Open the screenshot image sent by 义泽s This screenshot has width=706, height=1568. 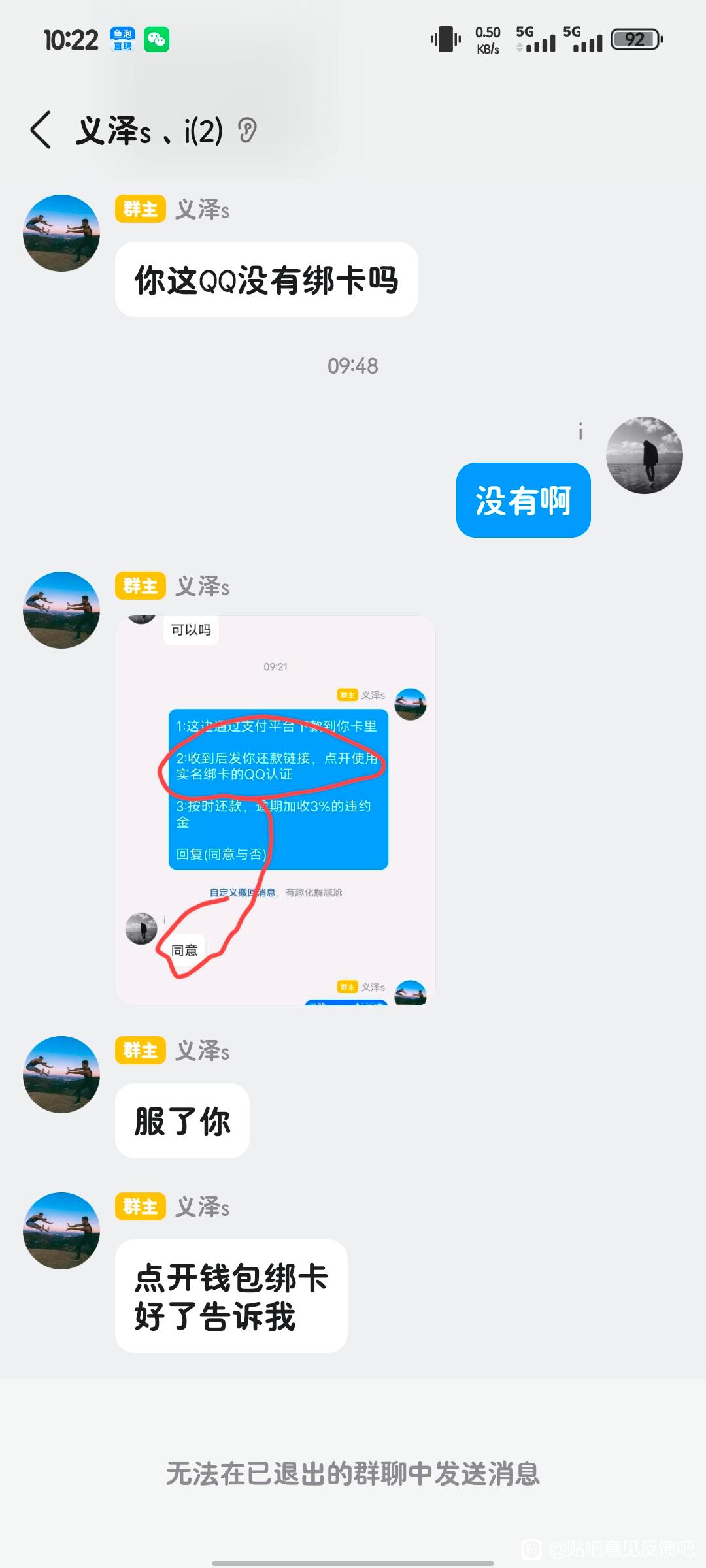tap(275, 810)
